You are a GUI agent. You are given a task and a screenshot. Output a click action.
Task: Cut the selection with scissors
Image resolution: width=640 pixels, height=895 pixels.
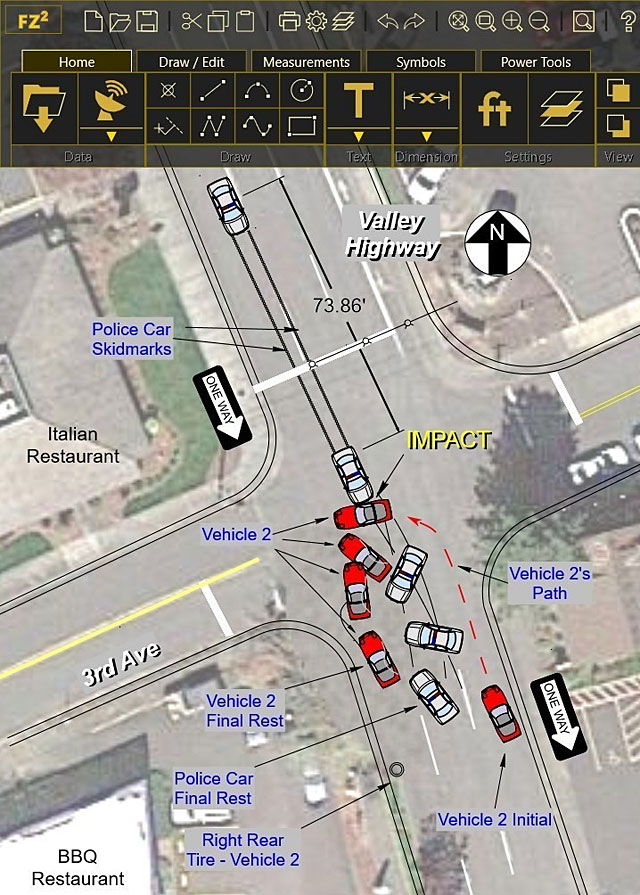[192, 20]
